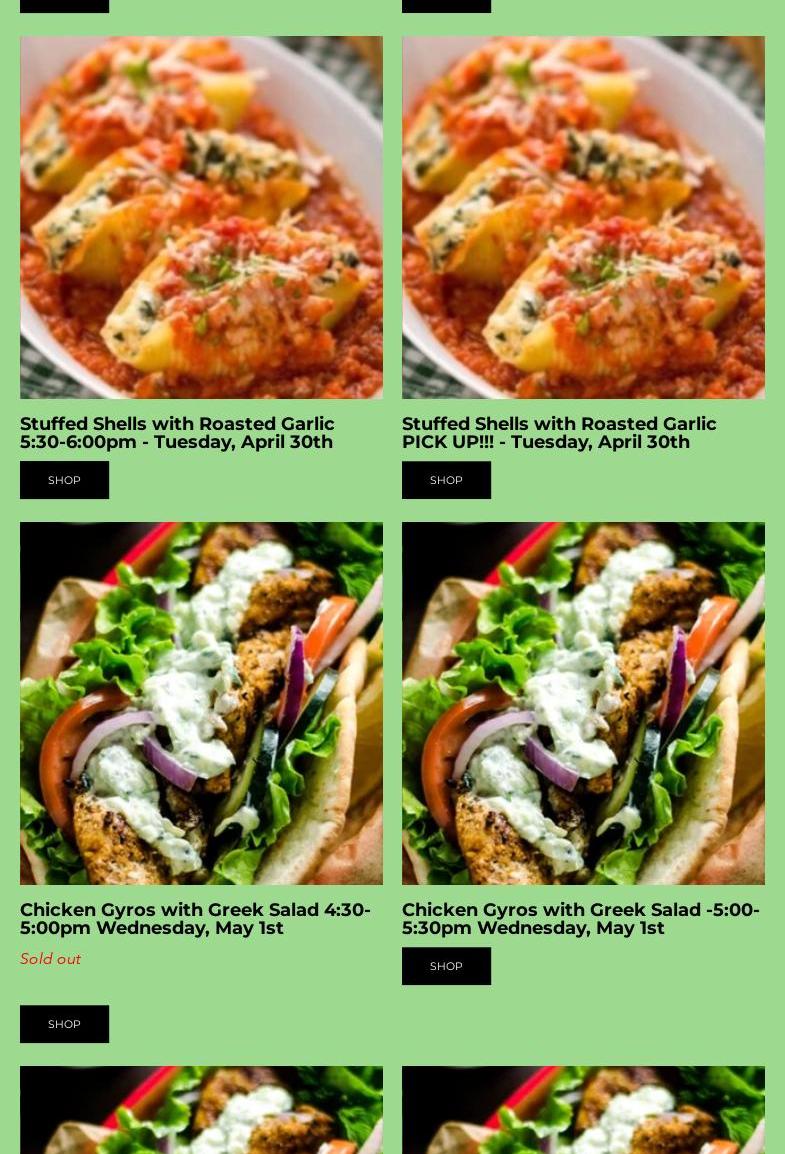Open Chicken Gyros 4:30-5:00pm Wednesday title
The height and width of the screenshot is (1154, 785).
coord(195,919)
